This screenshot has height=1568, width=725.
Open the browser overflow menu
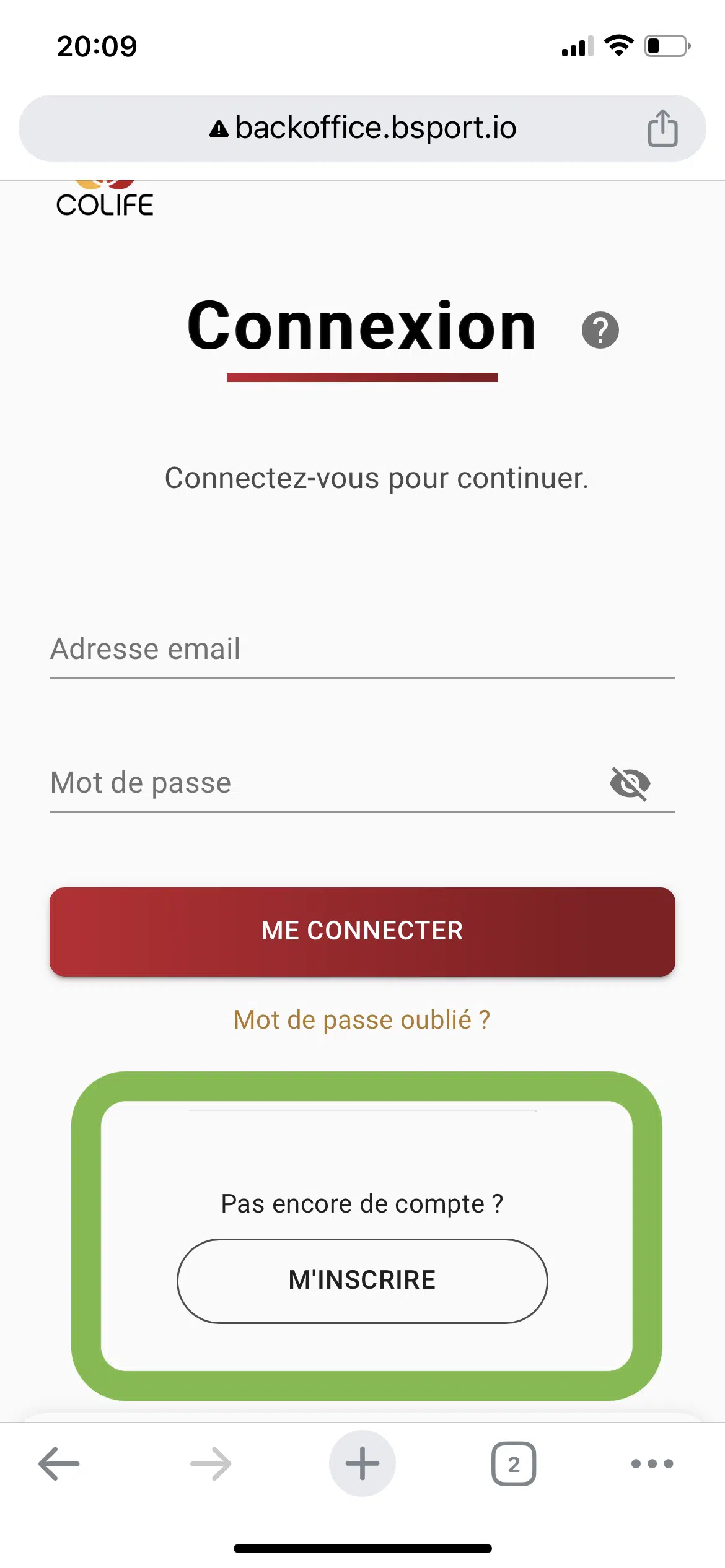tap(652, 1463)
